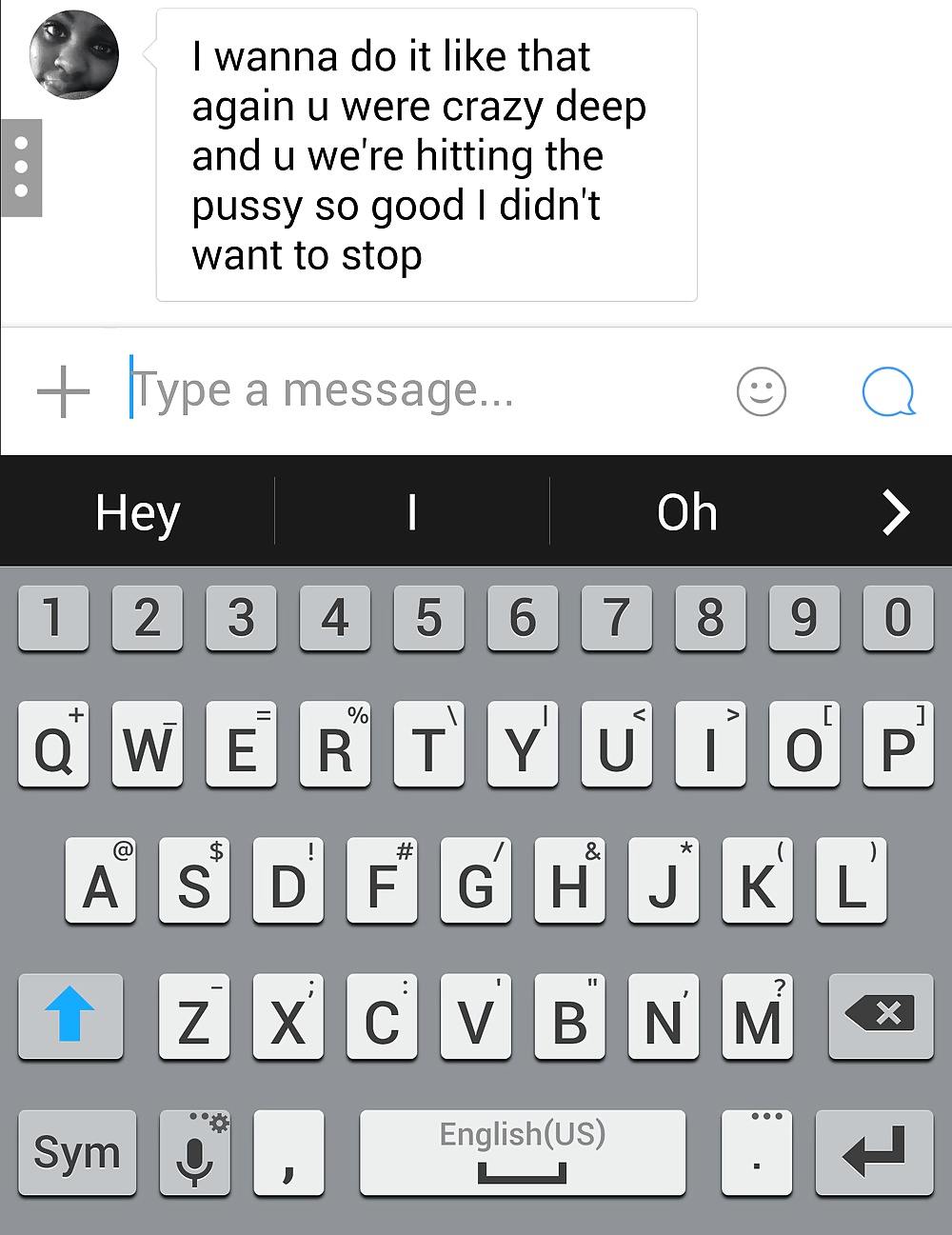The image size is (952, 1235).
Task: Toggle the shift key
Action: 70,1015
